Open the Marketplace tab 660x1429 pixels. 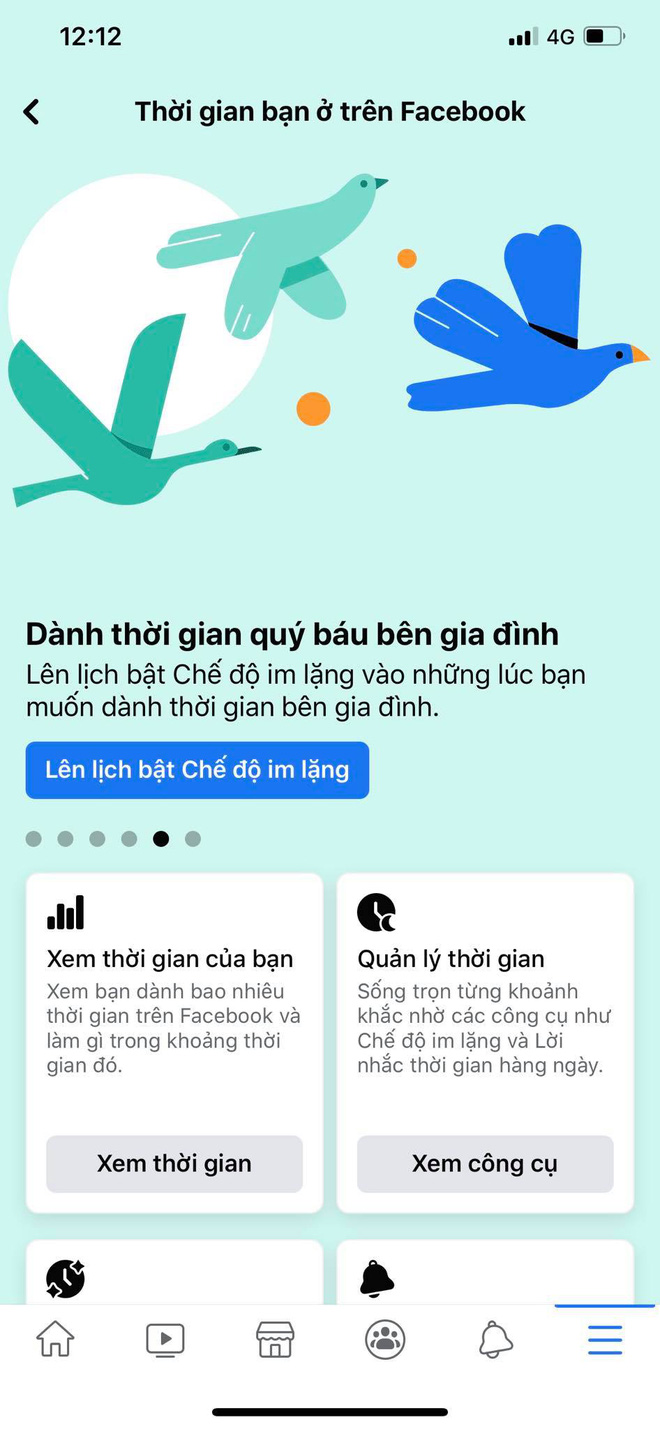click(275, 1339)
